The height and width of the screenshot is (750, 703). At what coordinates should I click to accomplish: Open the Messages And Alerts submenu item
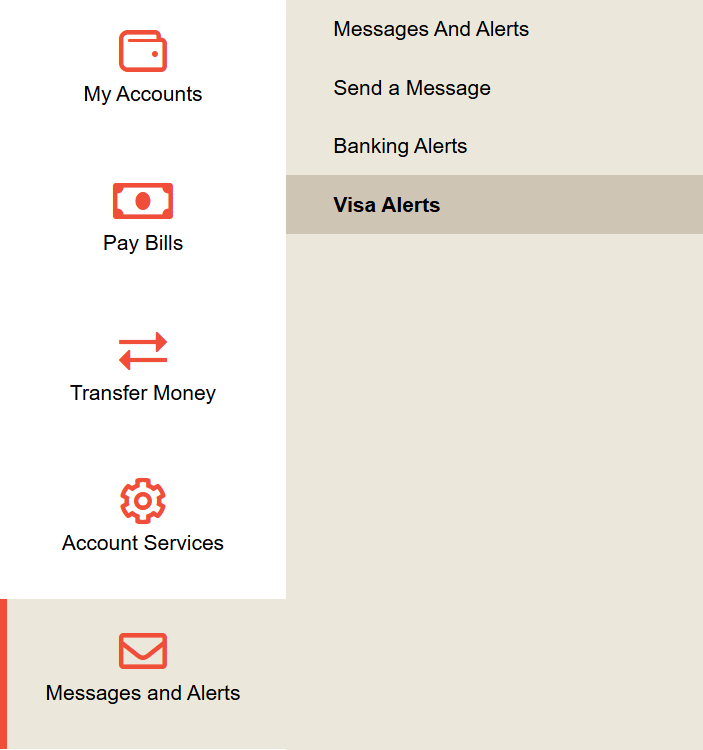[x=431, y=30]
